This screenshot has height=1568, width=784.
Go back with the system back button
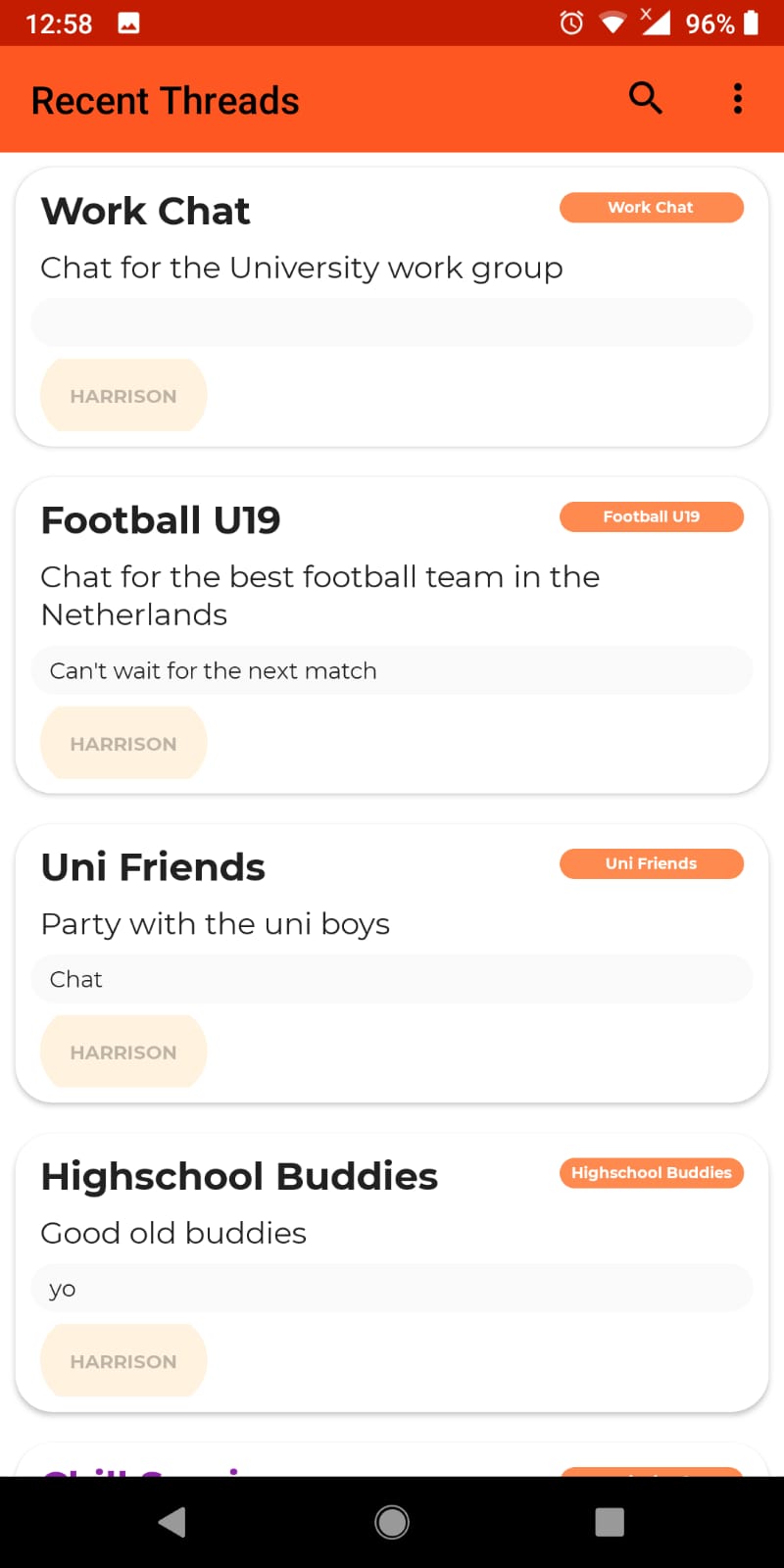tap(172, 1522)
